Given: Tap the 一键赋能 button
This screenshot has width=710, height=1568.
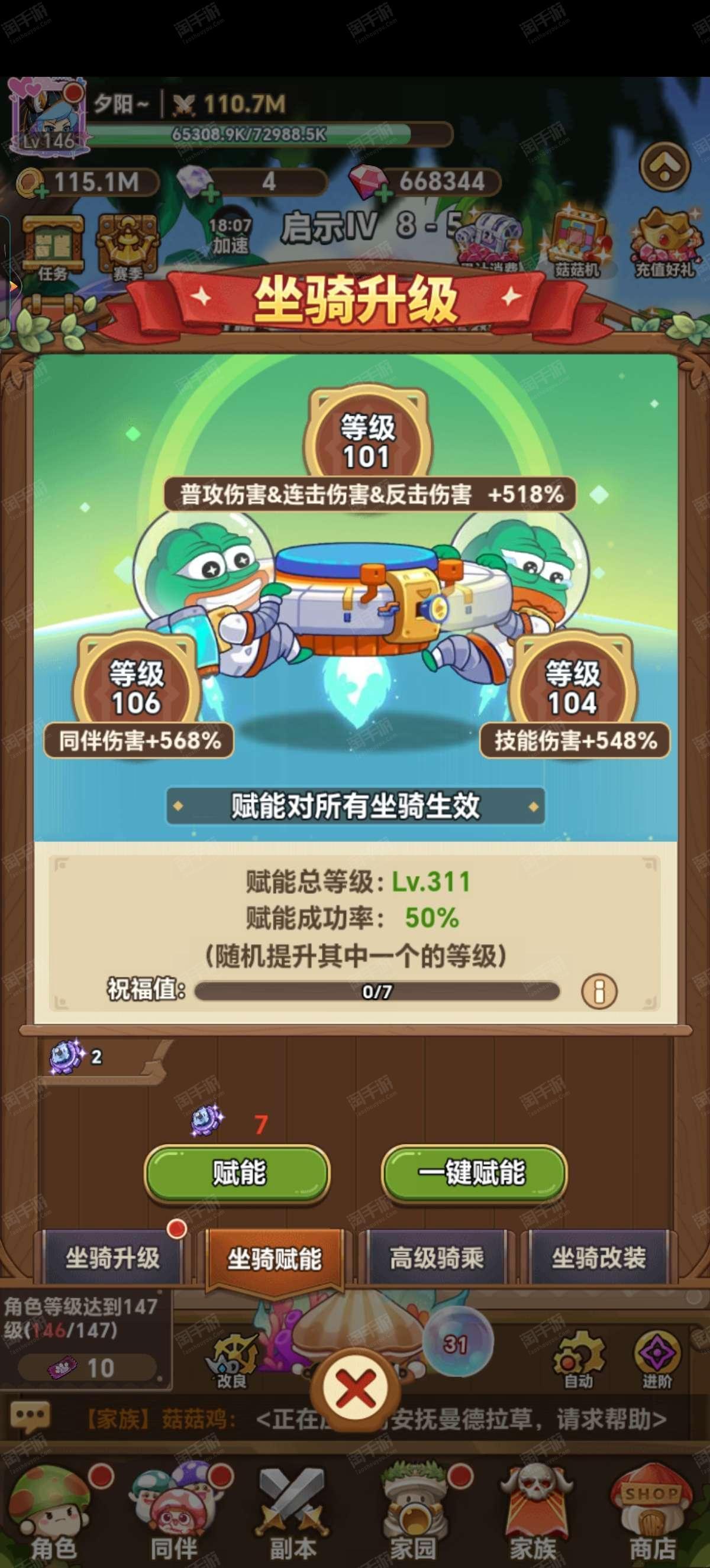Looking at the screenshot, I should tap(474, 1172).
